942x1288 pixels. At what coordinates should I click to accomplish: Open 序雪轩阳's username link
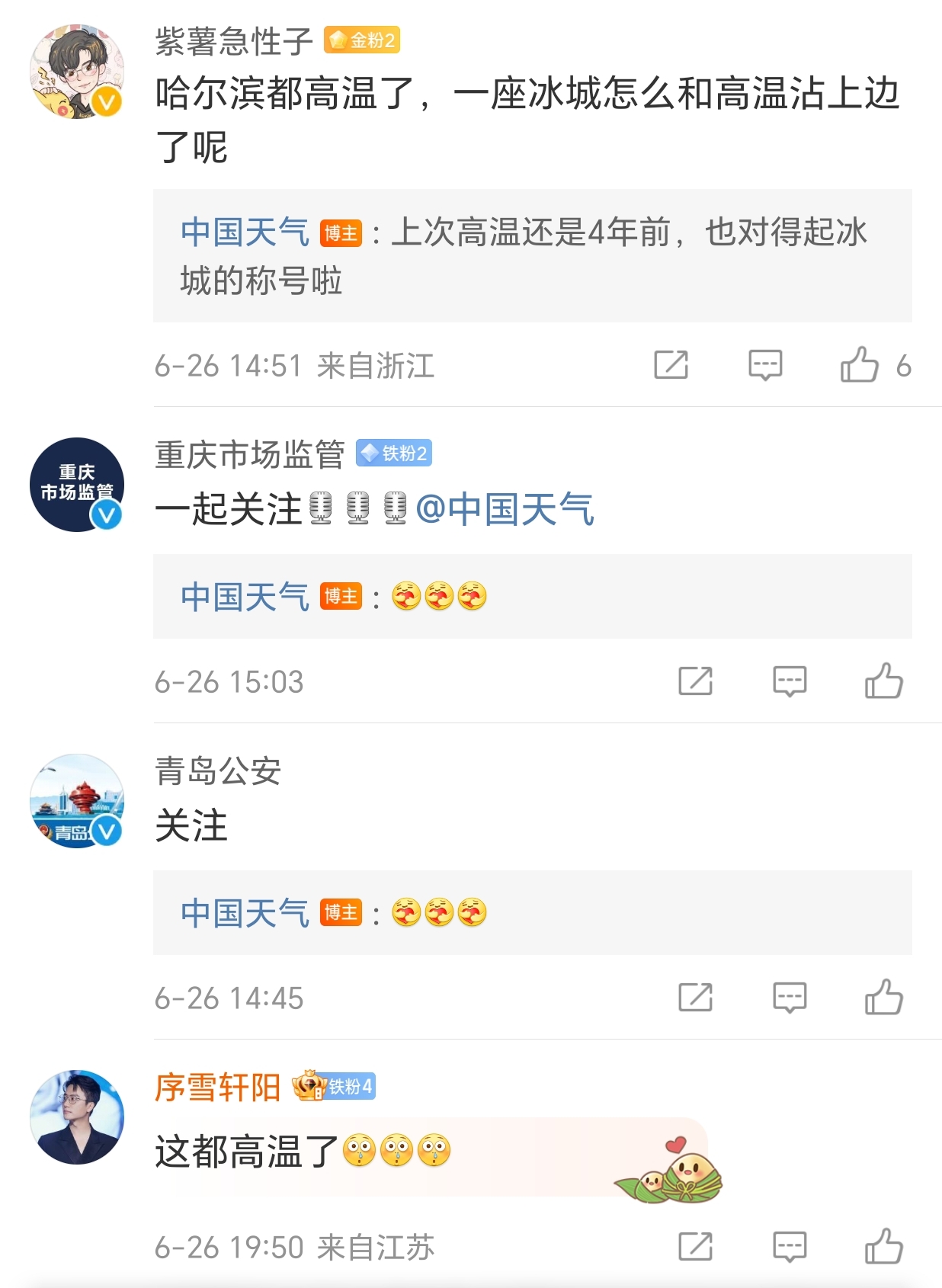(218, 1087)
